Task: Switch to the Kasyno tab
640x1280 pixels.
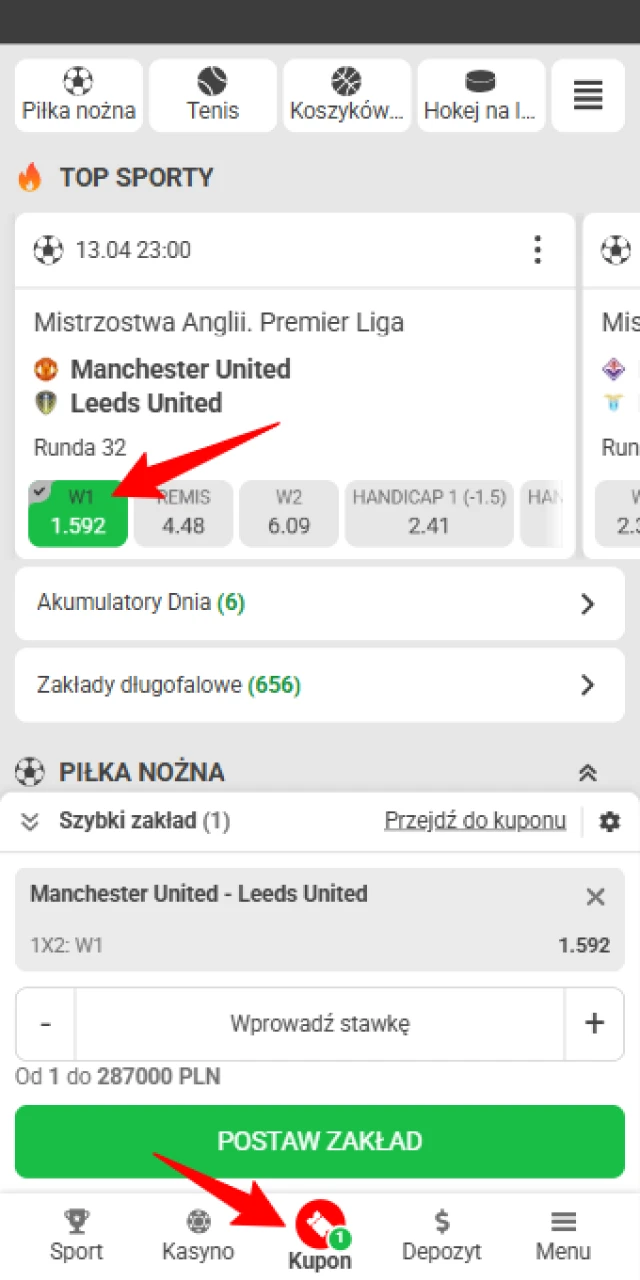Action: 198,1236
